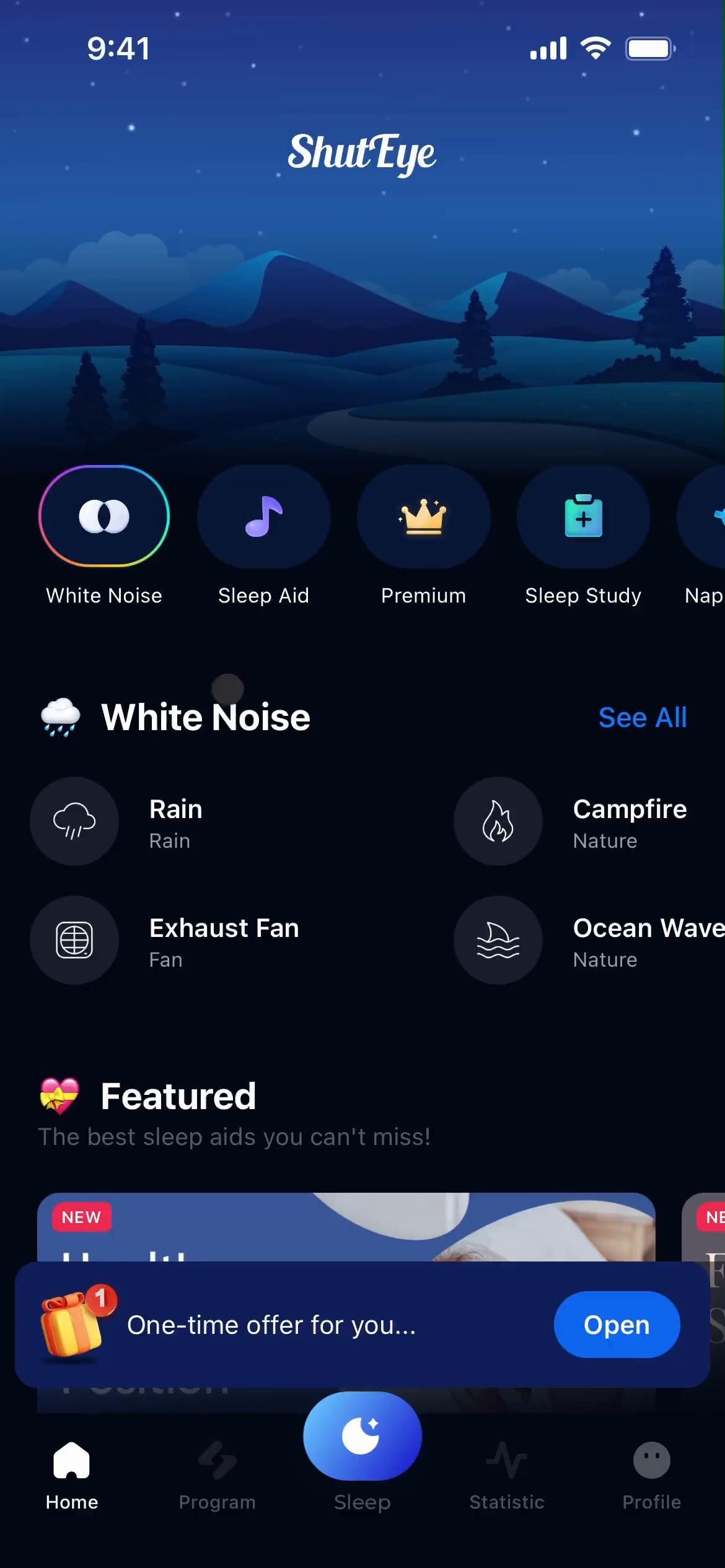
Task: Play the Exhaust Fan sound
Action: pyautogui.click(x=74, y=940)
